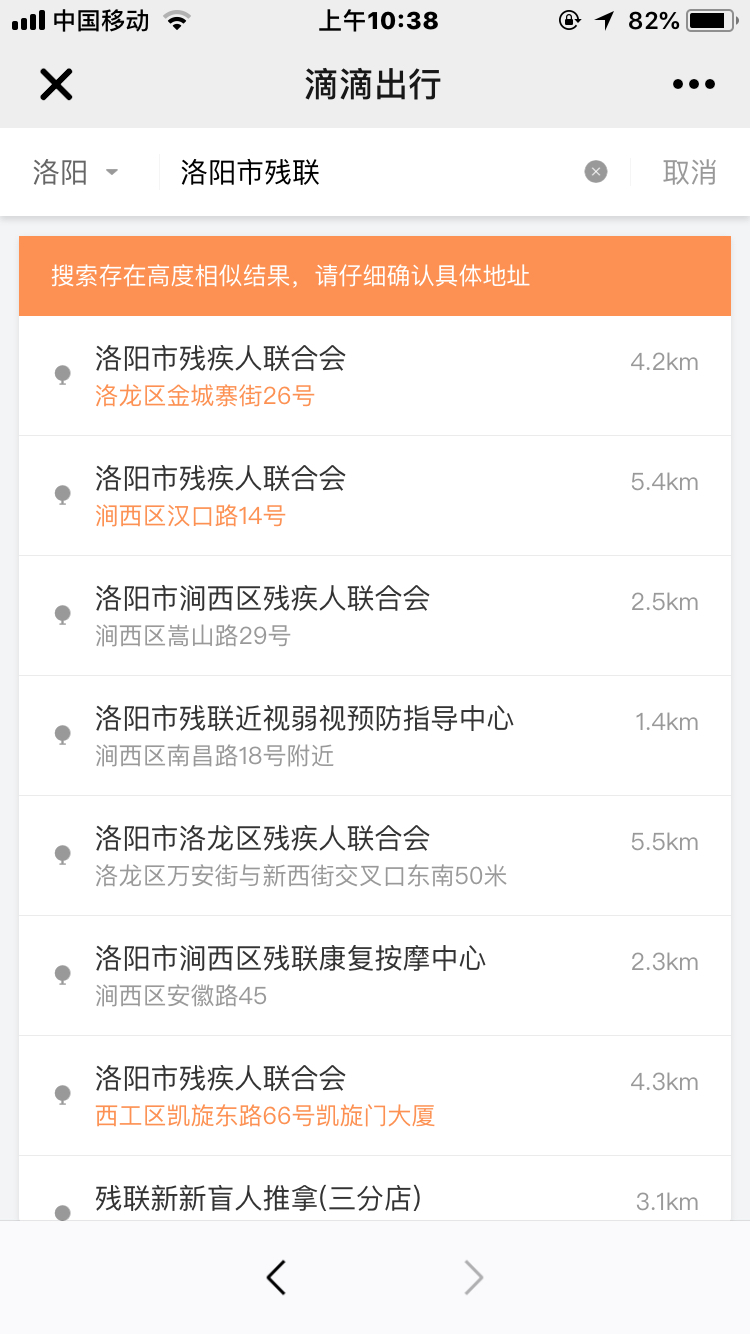This screenshot has height=1334, width=750.
Task: Select 洛阳市洛龙区残疾人联合会
Action: 375,856
